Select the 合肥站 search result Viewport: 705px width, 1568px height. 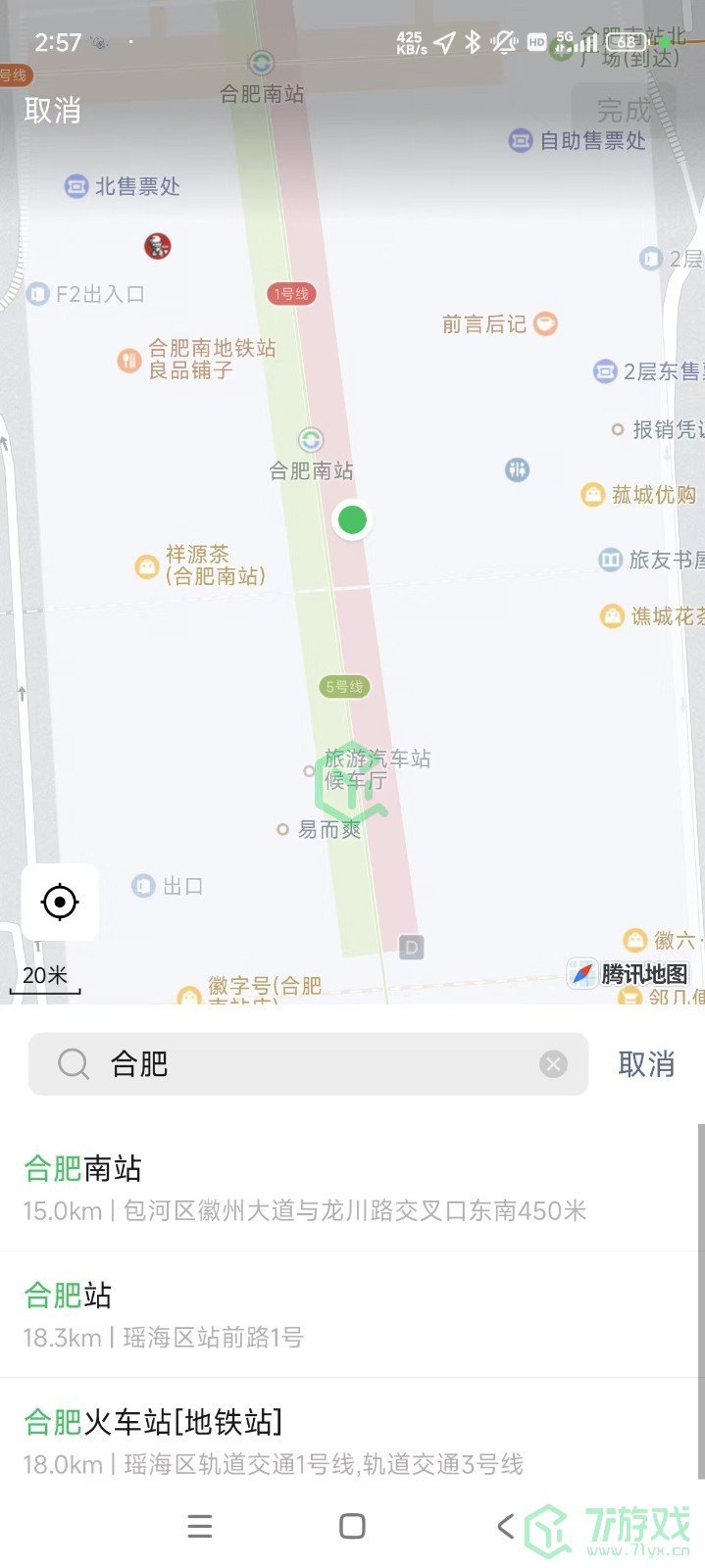point(304,1314)
